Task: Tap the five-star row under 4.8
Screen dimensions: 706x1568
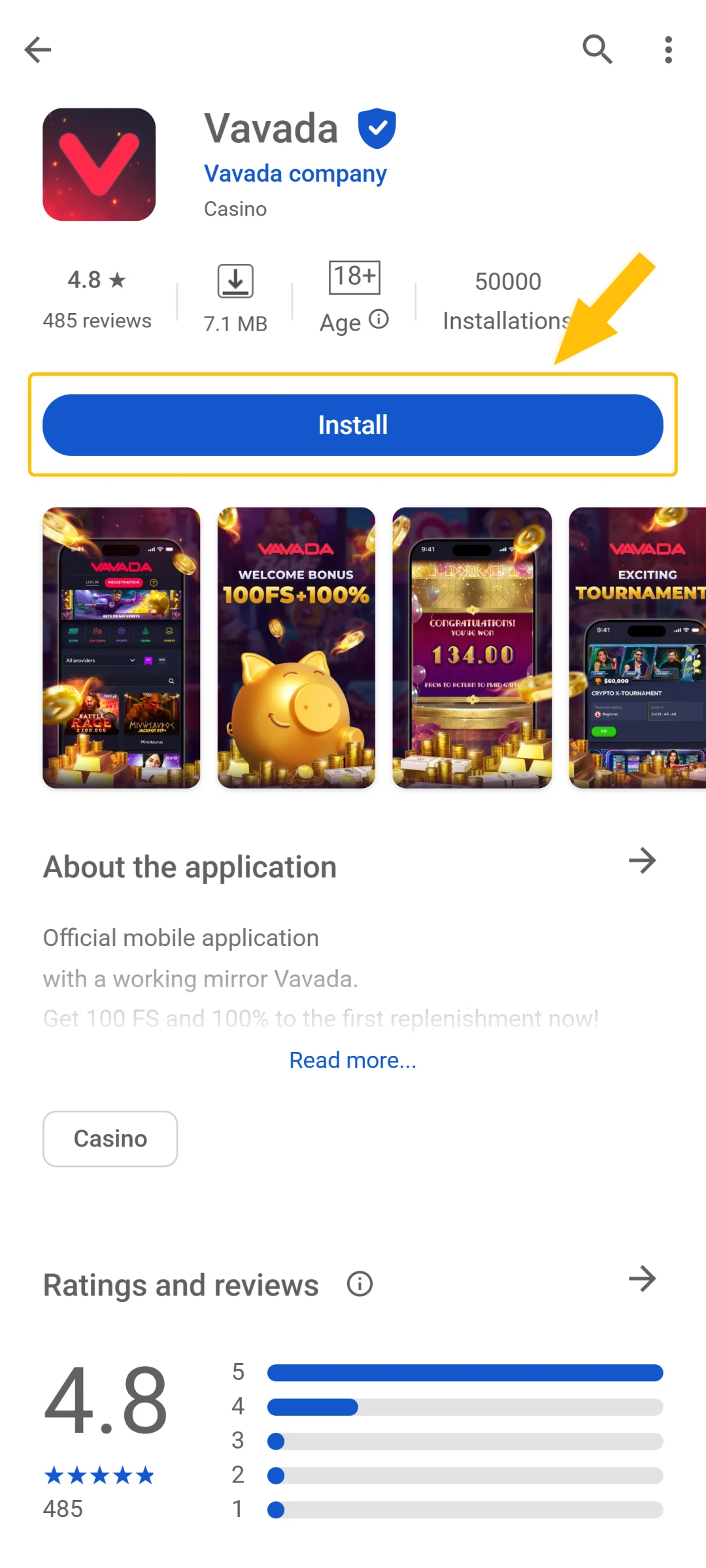Action: coord(98,1475)
